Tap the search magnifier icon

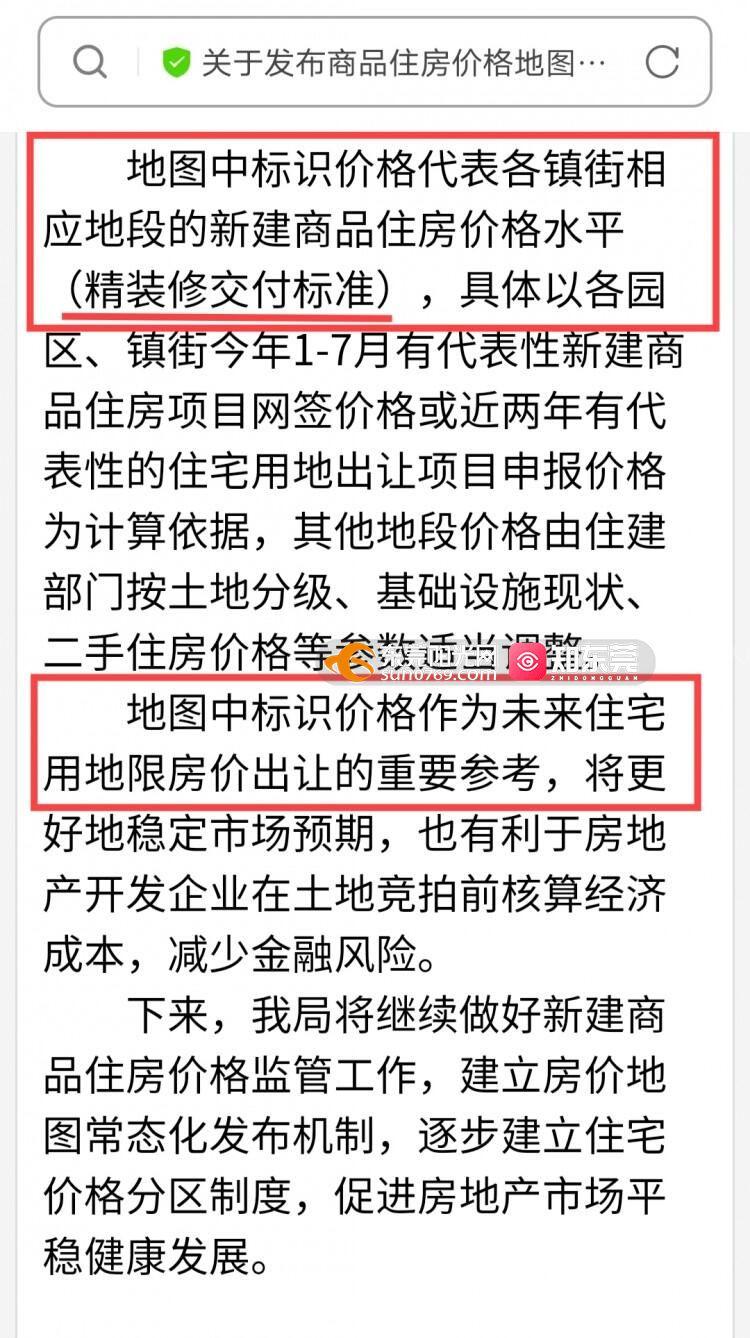pyautogui.click(x=90, y=62)
